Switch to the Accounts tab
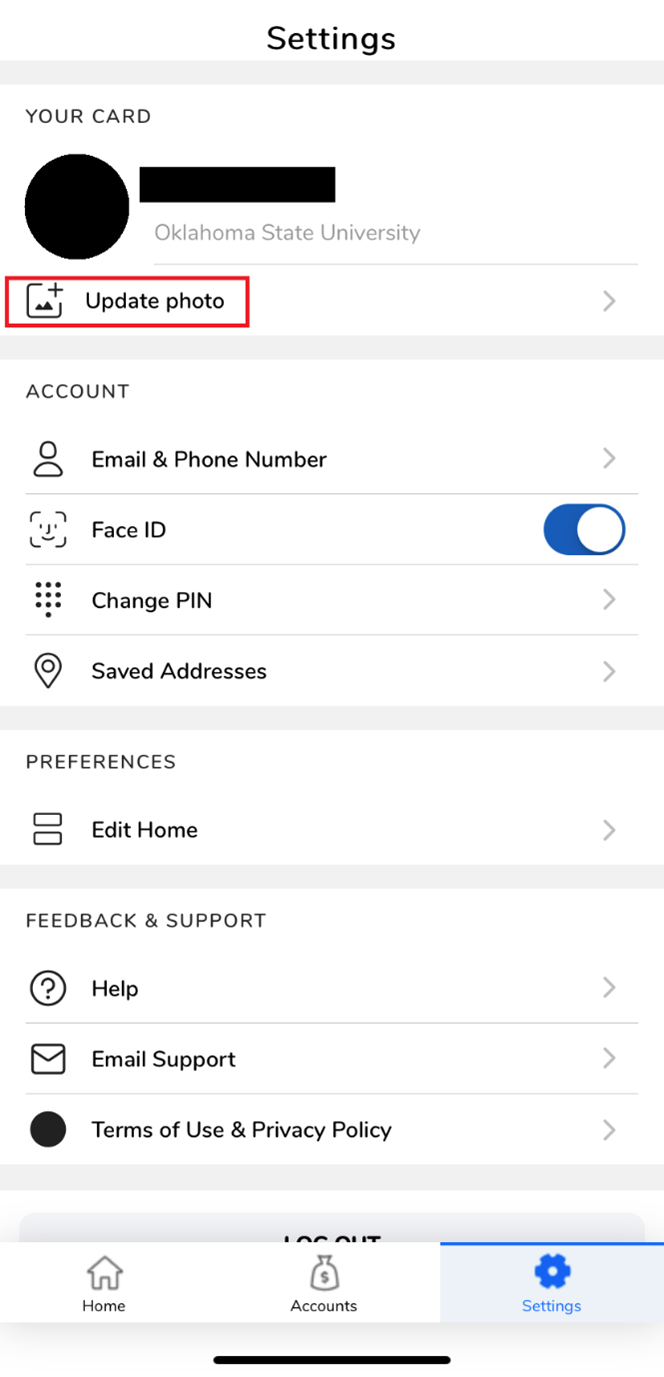664x1377 pixels. click(x=324, y=1284)
